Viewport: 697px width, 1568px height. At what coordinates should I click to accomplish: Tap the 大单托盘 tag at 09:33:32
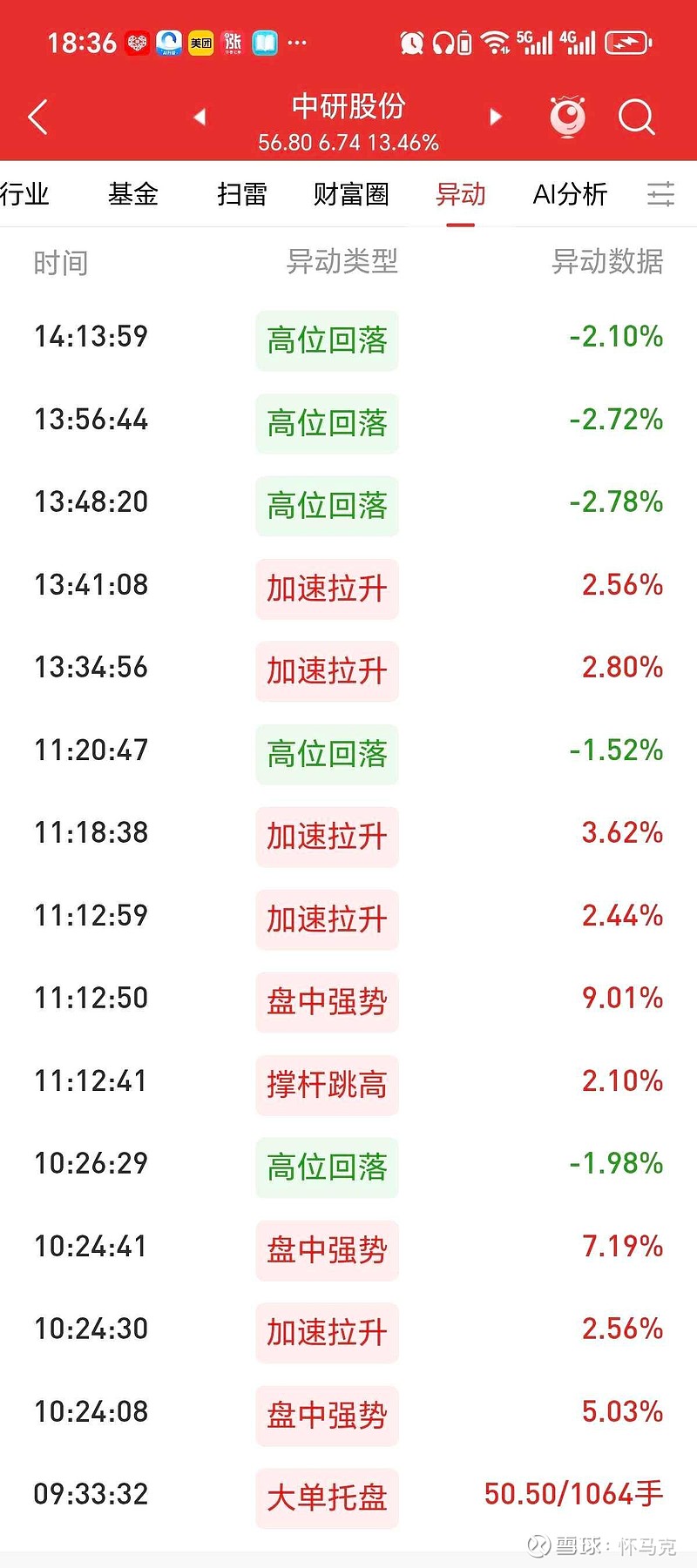(327, 1498)
